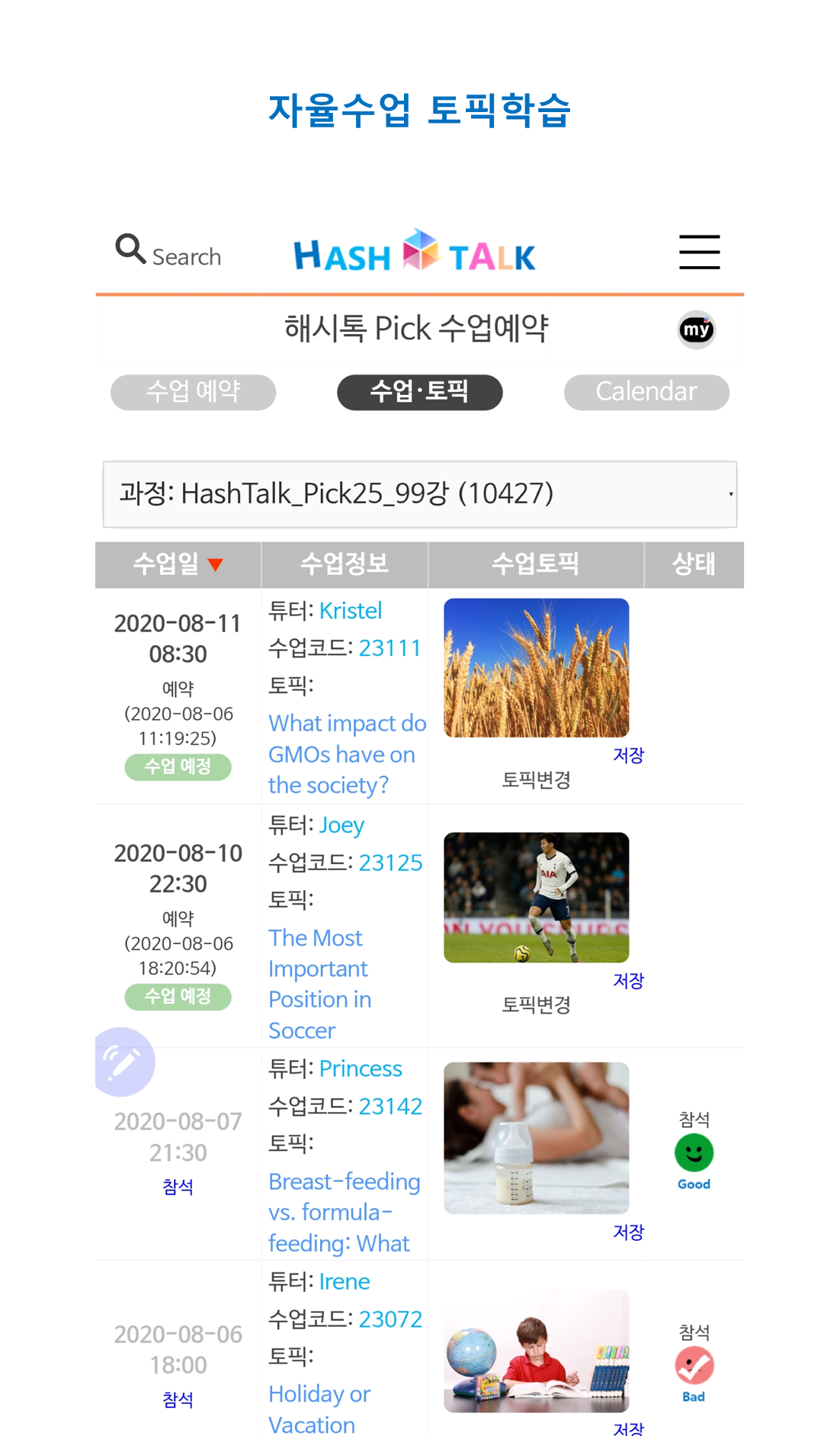Image resolution: width=840 pixels, height=1436 pixels.
Task: Open the GMOs impact topic link
Action: pos(347,754)
